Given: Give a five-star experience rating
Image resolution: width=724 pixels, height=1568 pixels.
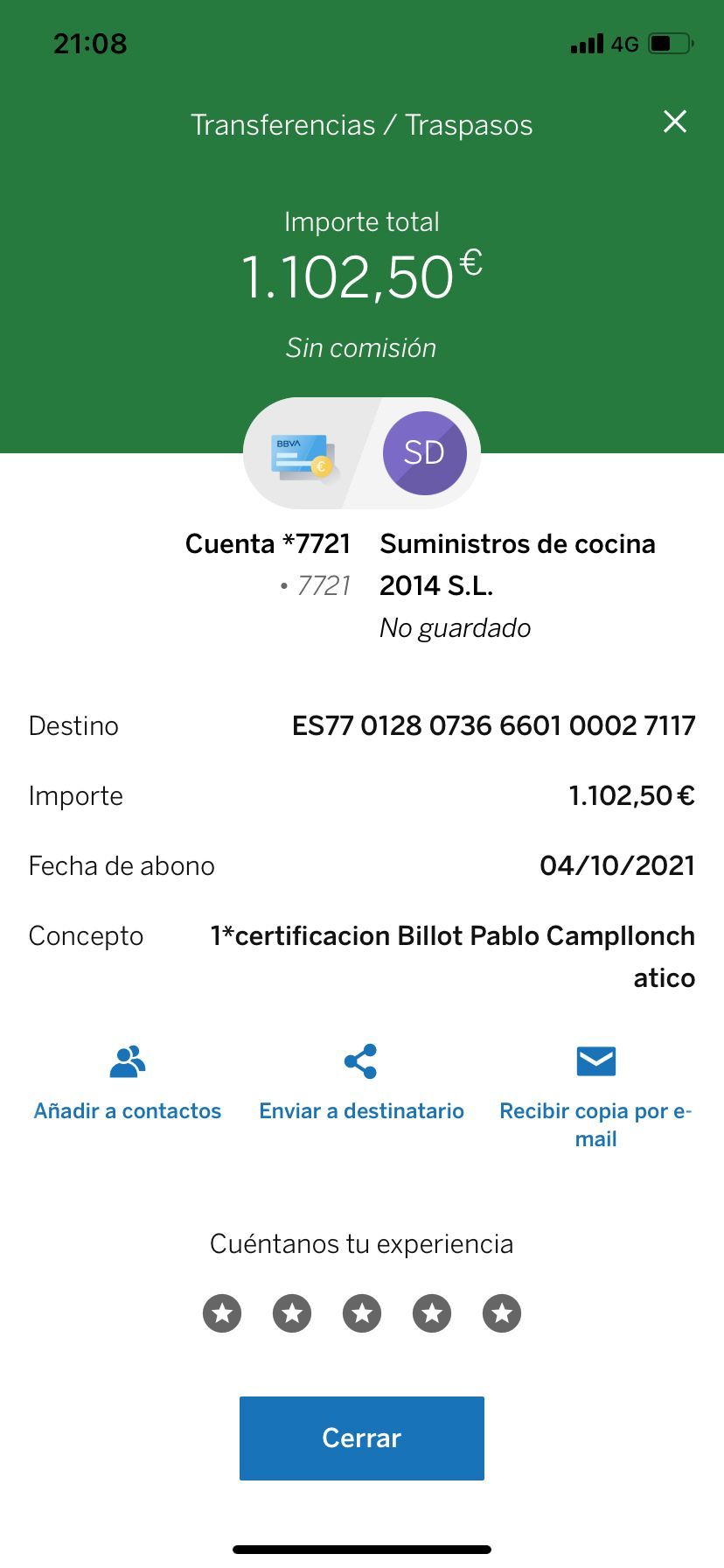Looking at the screenshot, I should click(x=502, y=1313).
